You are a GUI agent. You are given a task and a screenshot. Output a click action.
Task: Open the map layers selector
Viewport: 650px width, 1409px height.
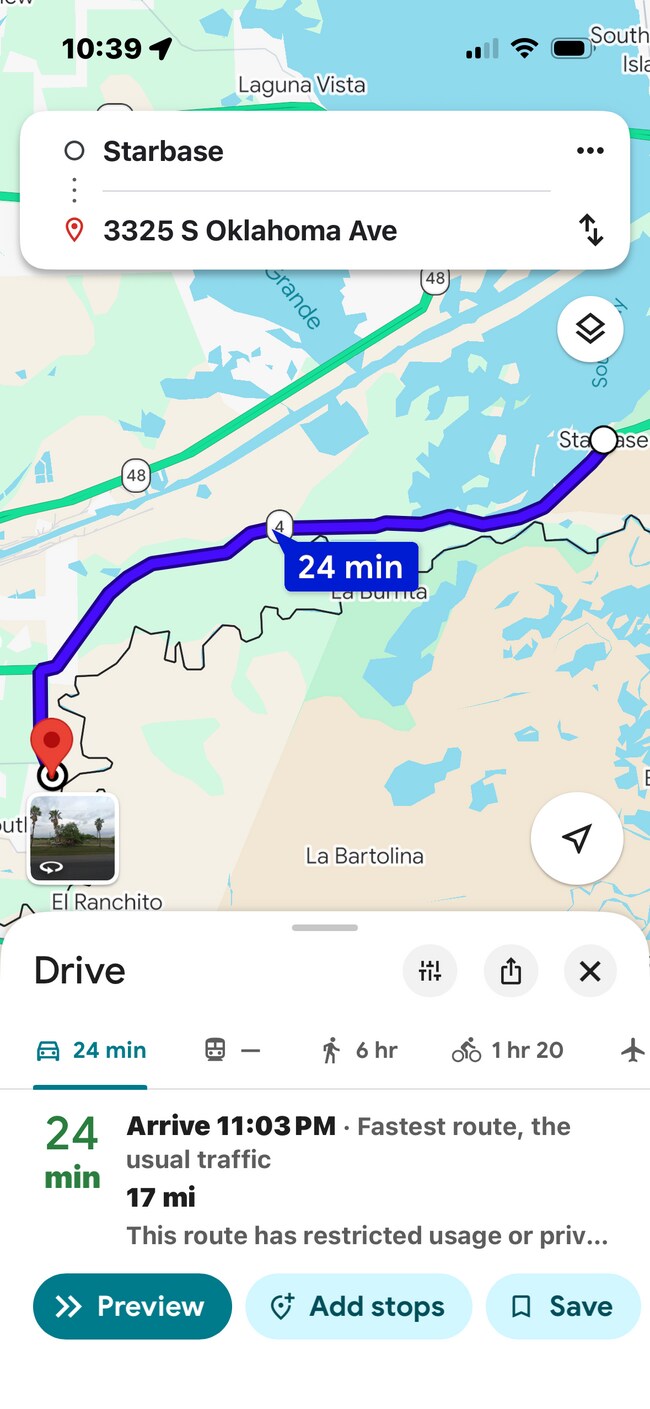pyautogui.click(x=590, y=328)
